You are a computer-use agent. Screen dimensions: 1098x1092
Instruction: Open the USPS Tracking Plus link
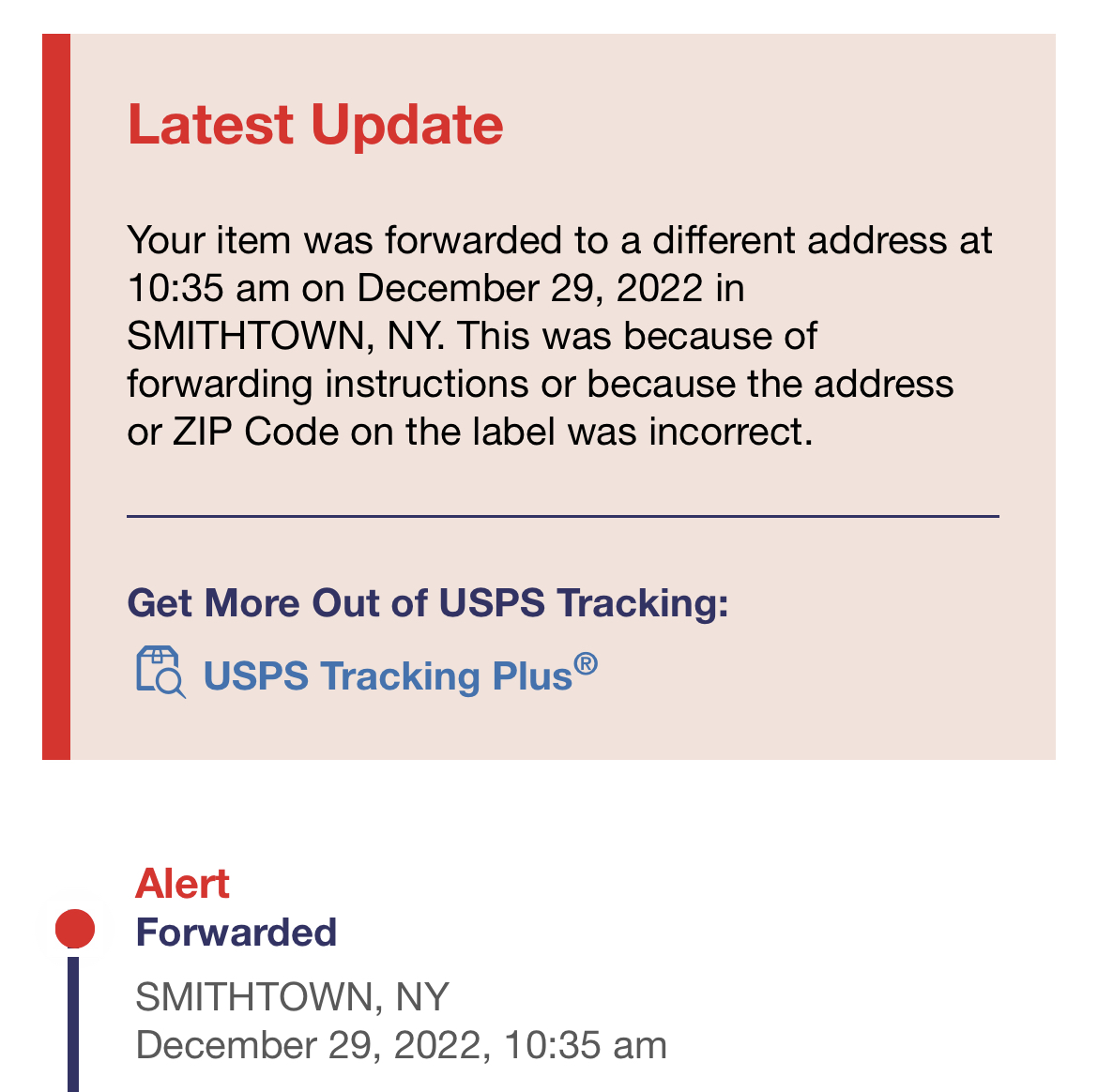(x=388, y=675)
